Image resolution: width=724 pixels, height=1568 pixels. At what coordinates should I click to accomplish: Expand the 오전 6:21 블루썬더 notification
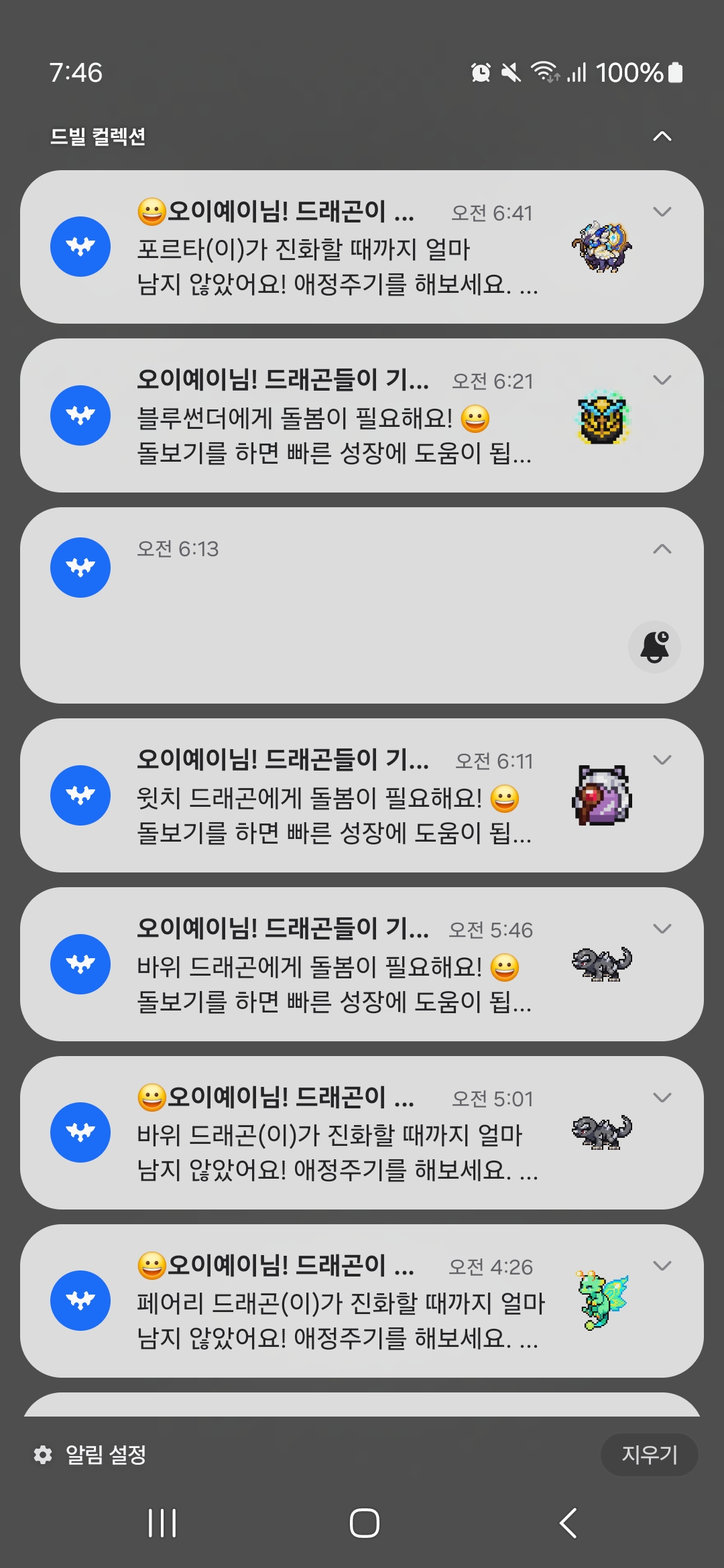(x=662, y=381)
